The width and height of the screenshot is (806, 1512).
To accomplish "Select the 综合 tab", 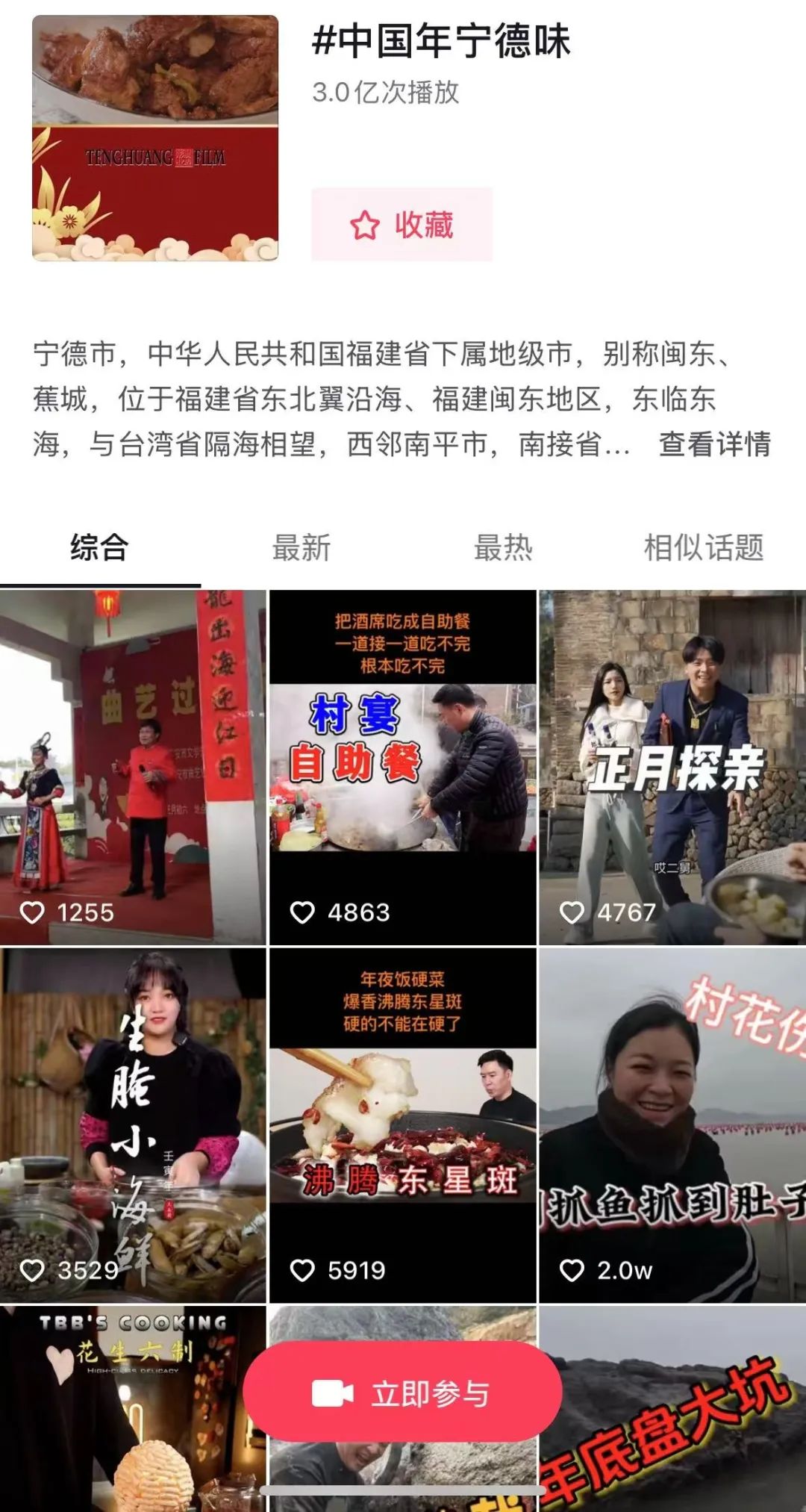I will click(99, 547).
